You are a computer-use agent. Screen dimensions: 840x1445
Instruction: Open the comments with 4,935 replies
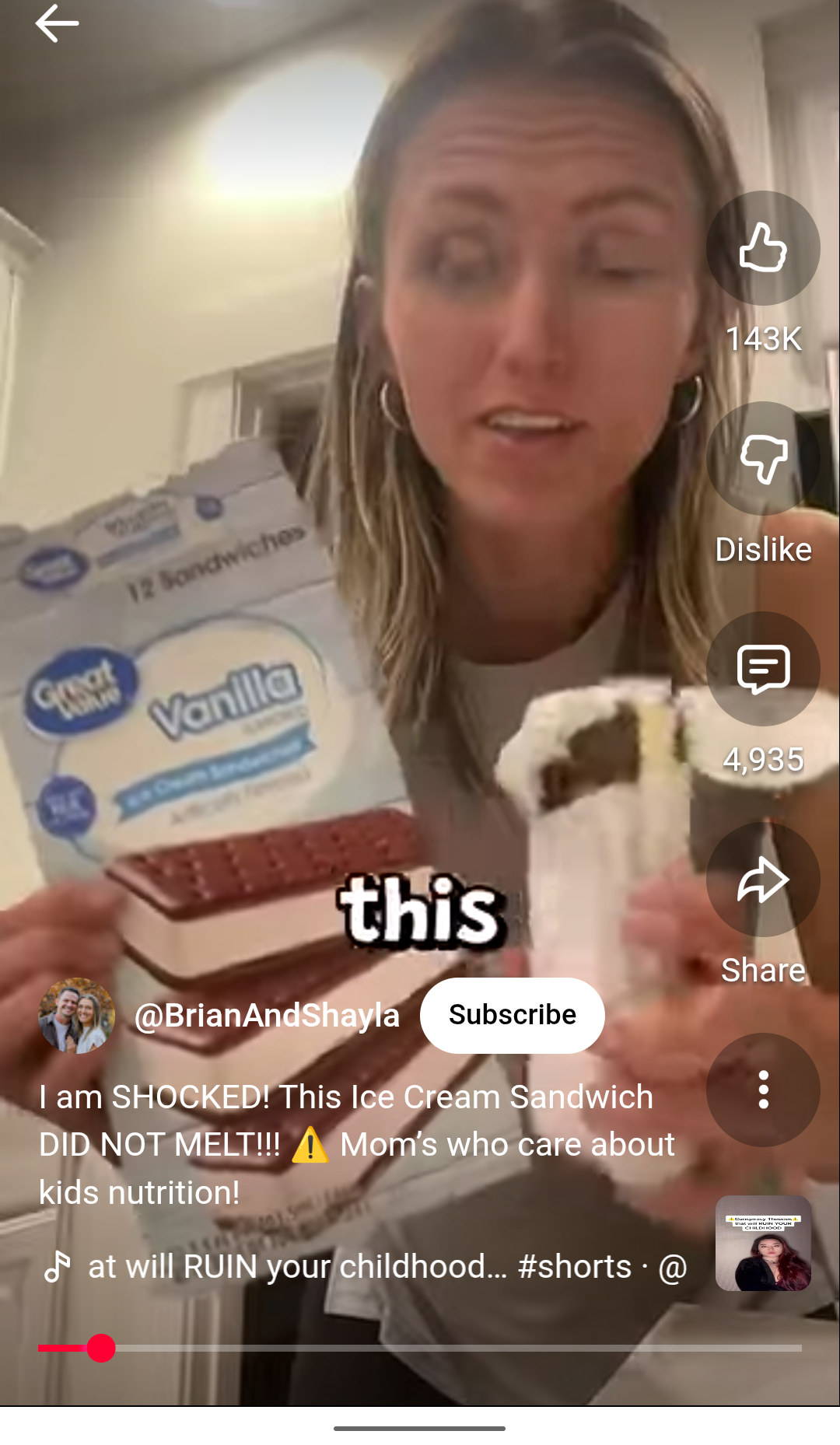pyautogui.click(x=763, y=670)
